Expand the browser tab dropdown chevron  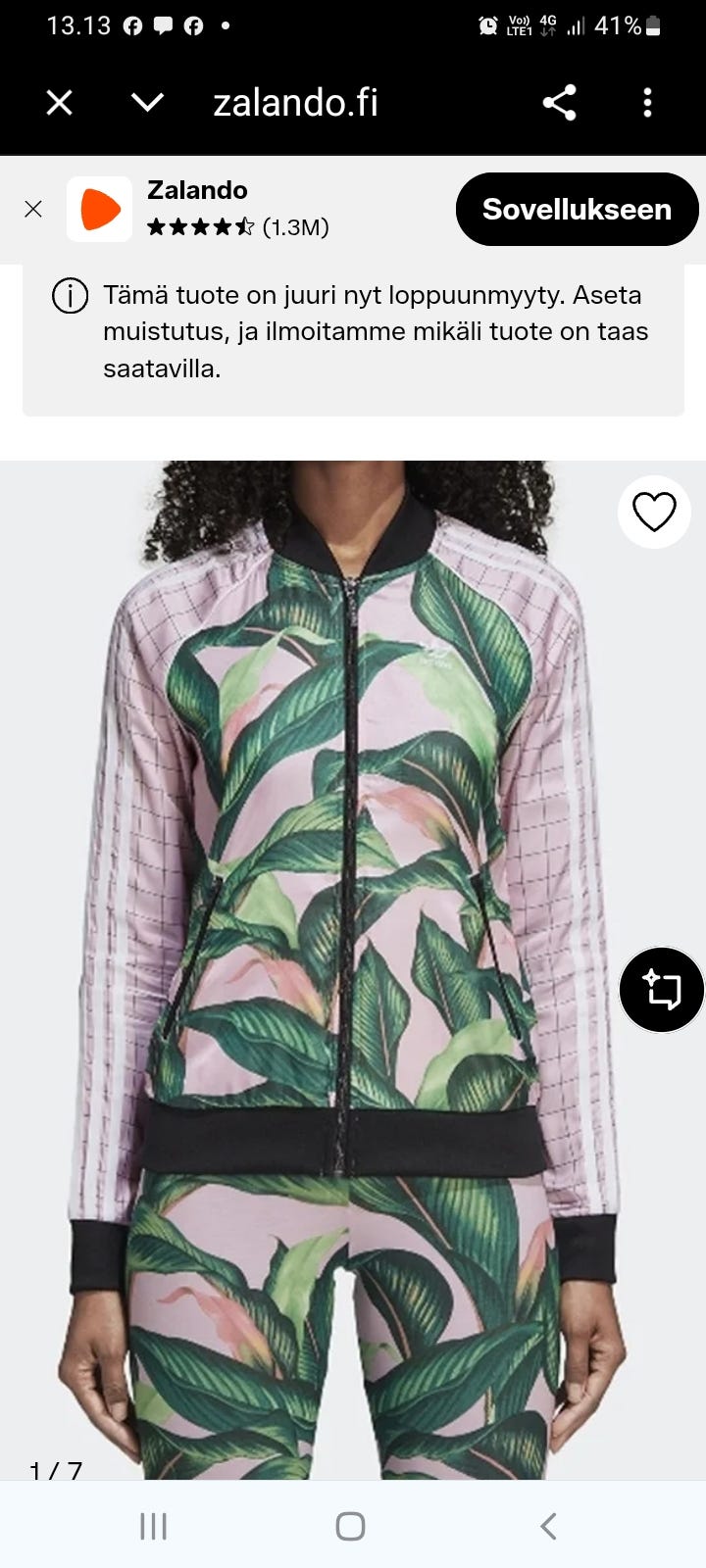click(147, 102)
